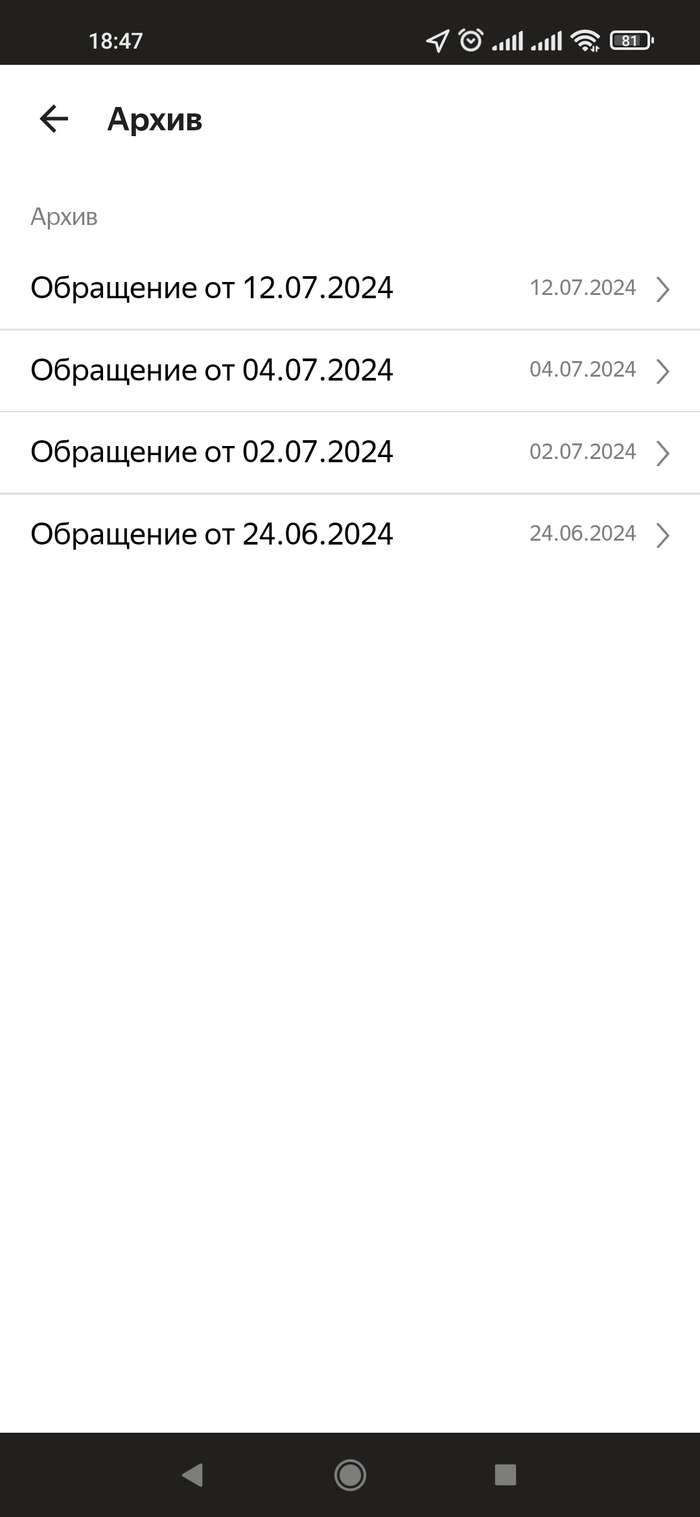Tap the system home button
The width and height of the screenshot is (700, 1517).
pyautogui.click(x=350, y=1474)
